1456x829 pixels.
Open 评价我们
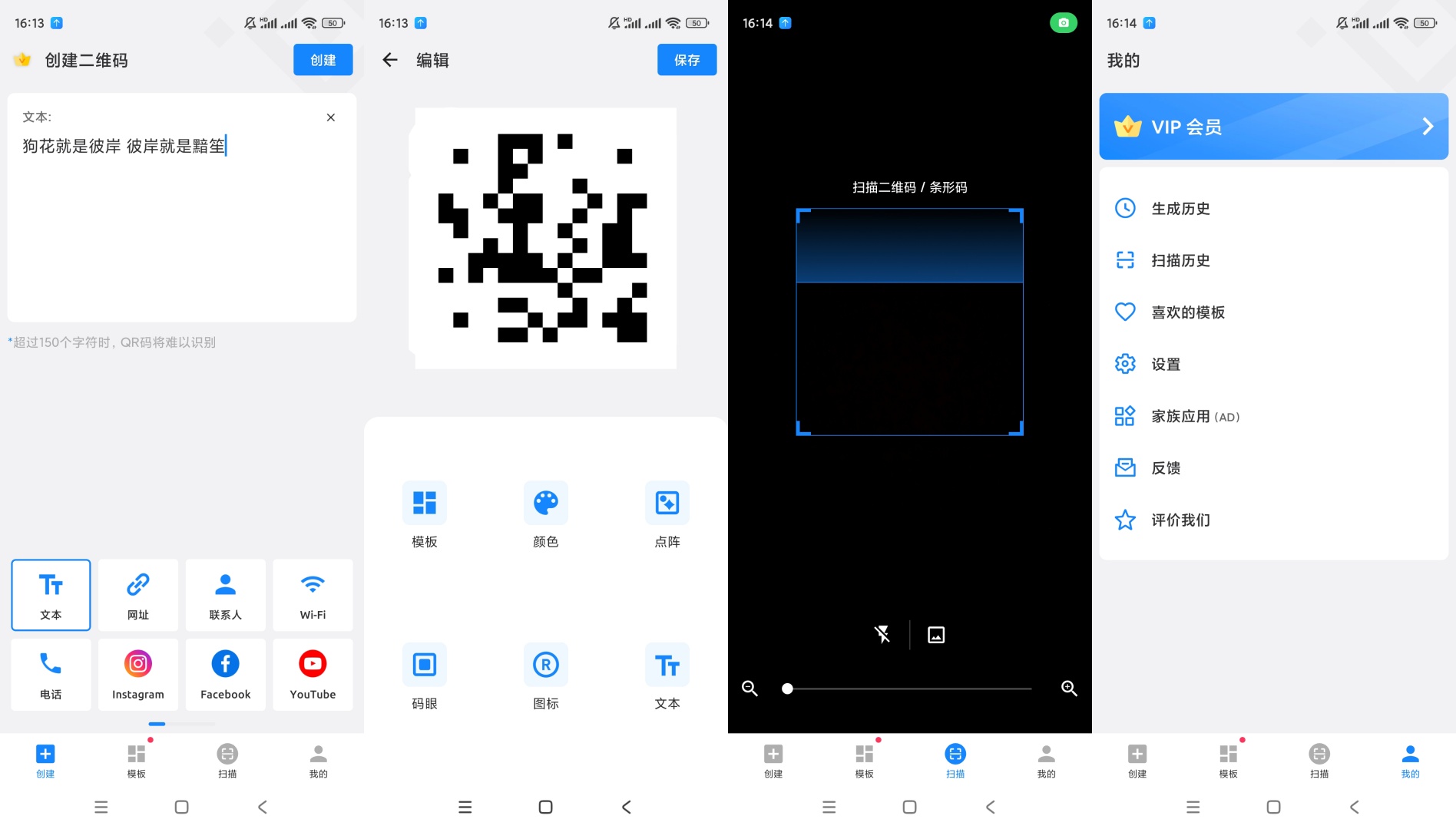tap(1180, 520)
